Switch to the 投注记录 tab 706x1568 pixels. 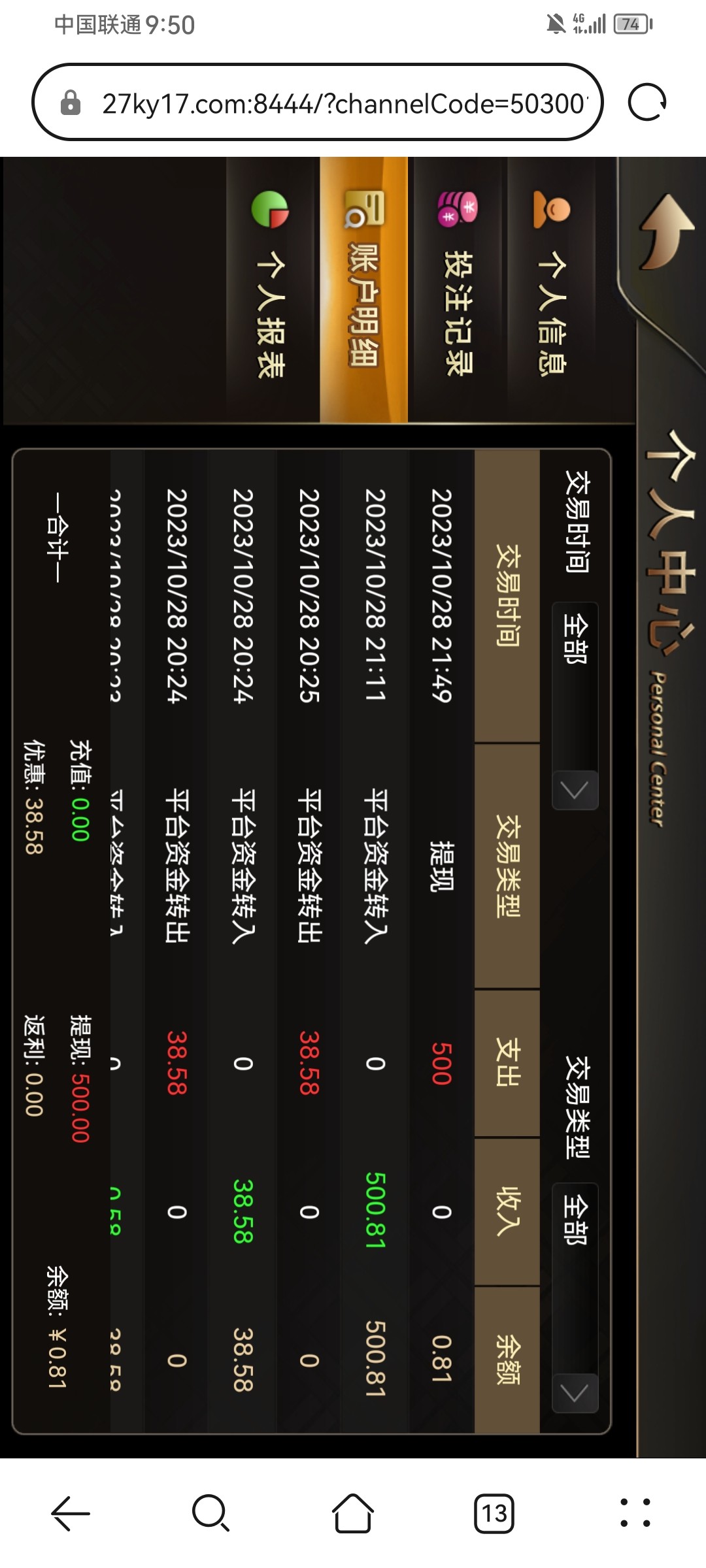pyautogui.click(x=458, y=287)
